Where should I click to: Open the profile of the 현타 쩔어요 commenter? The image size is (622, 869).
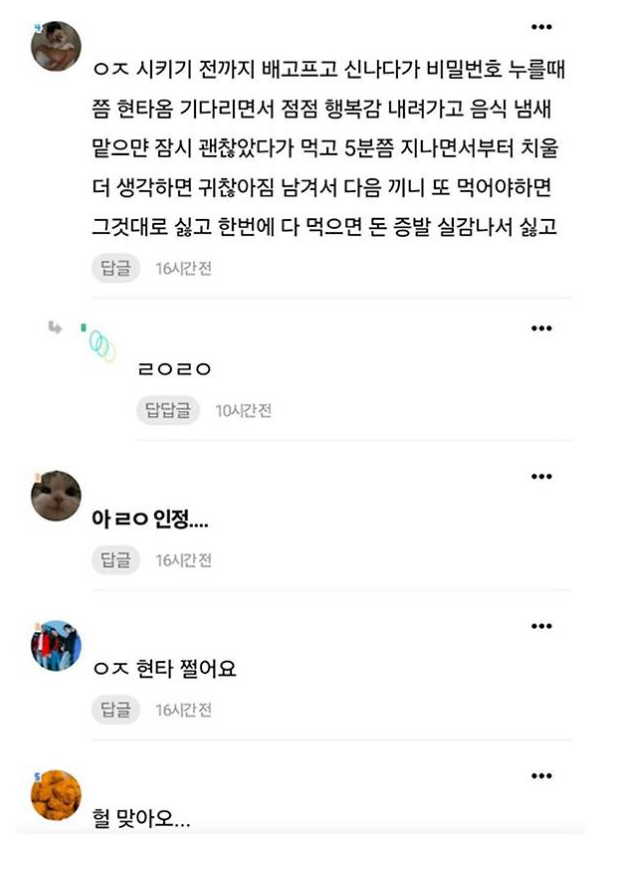(x=56, y=645)
